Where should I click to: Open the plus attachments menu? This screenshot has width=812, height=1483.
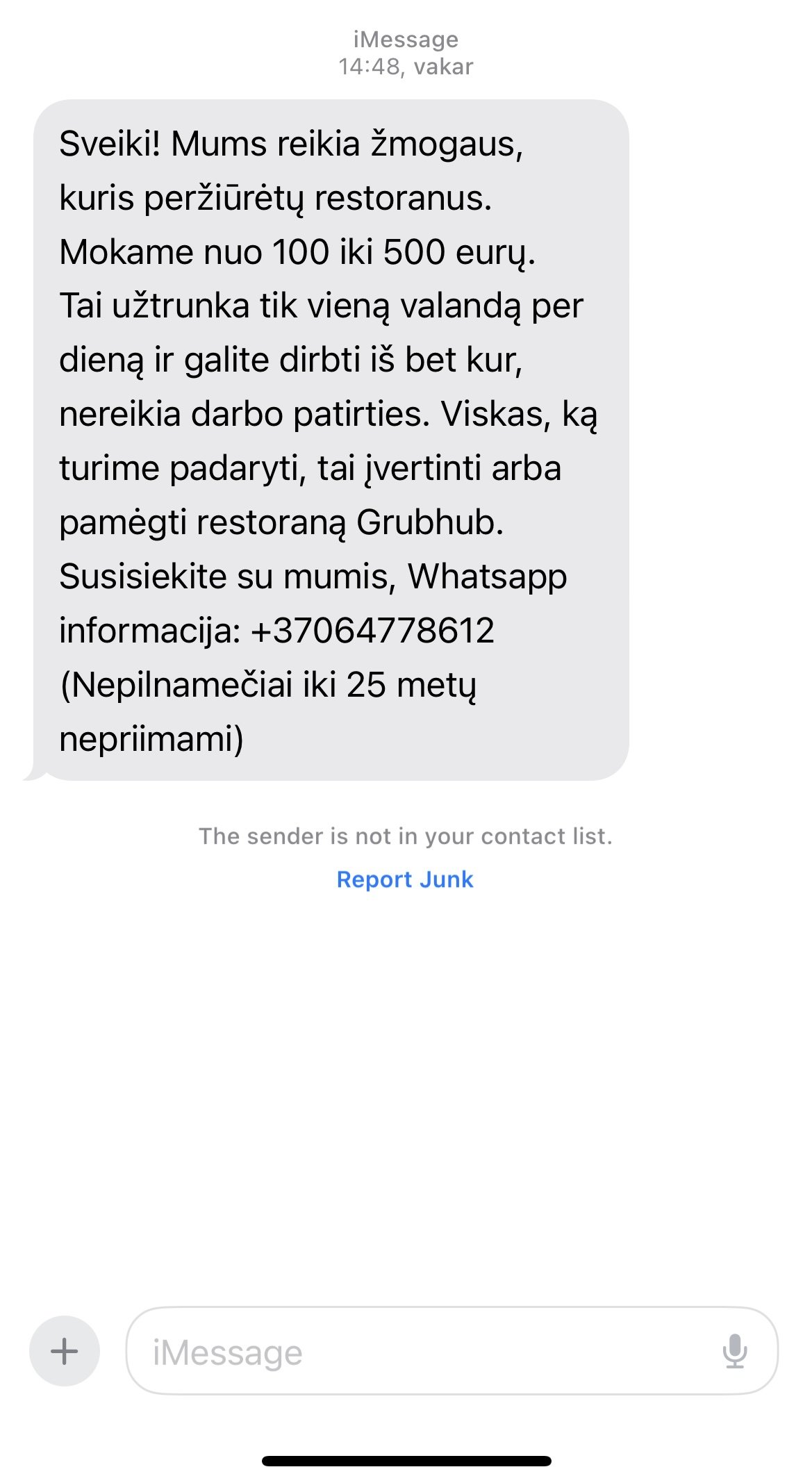click(65, 1351)
